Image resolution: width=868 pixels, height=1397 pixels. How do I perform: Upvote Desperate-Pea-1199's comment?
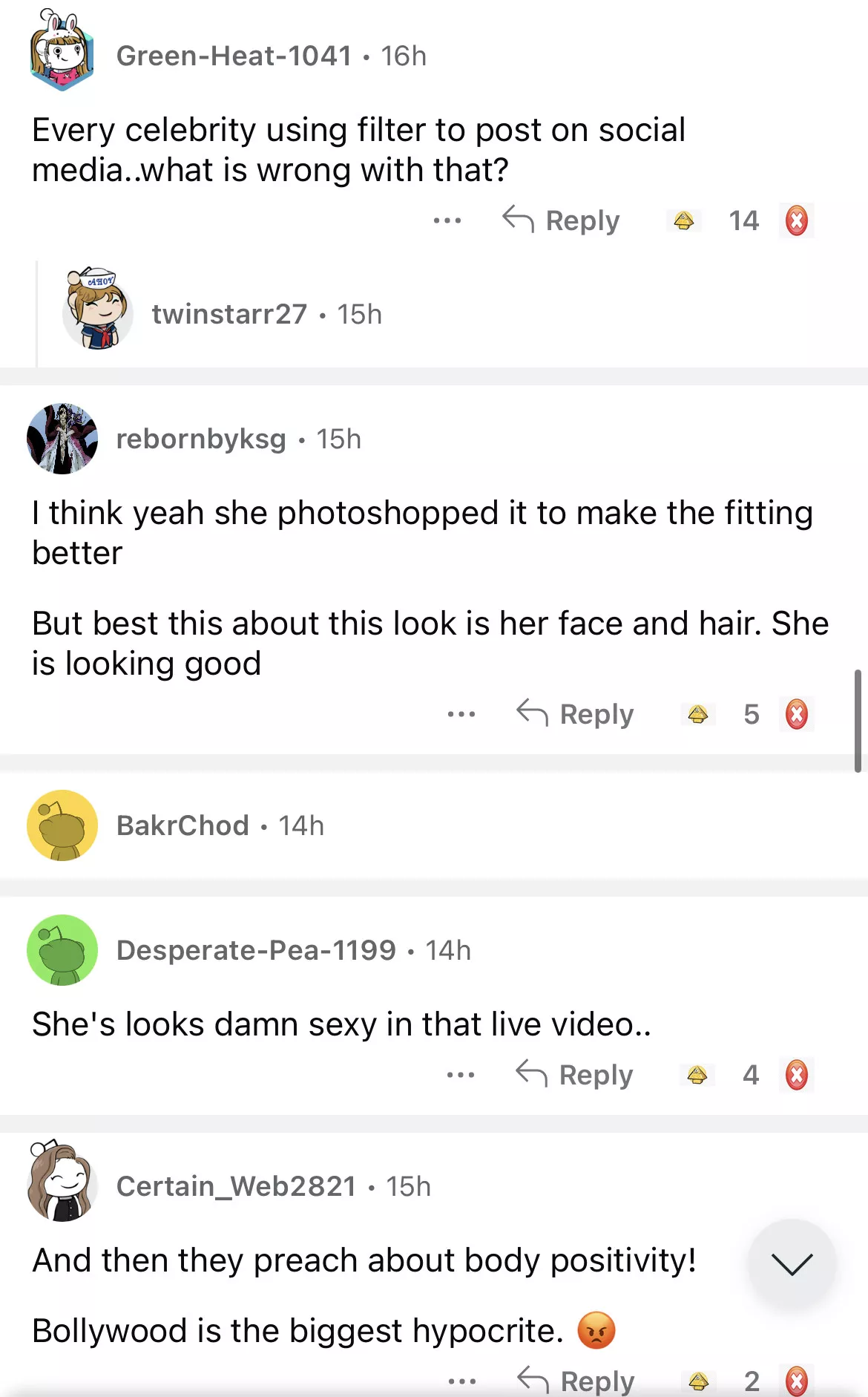[x=697, y=1075]
